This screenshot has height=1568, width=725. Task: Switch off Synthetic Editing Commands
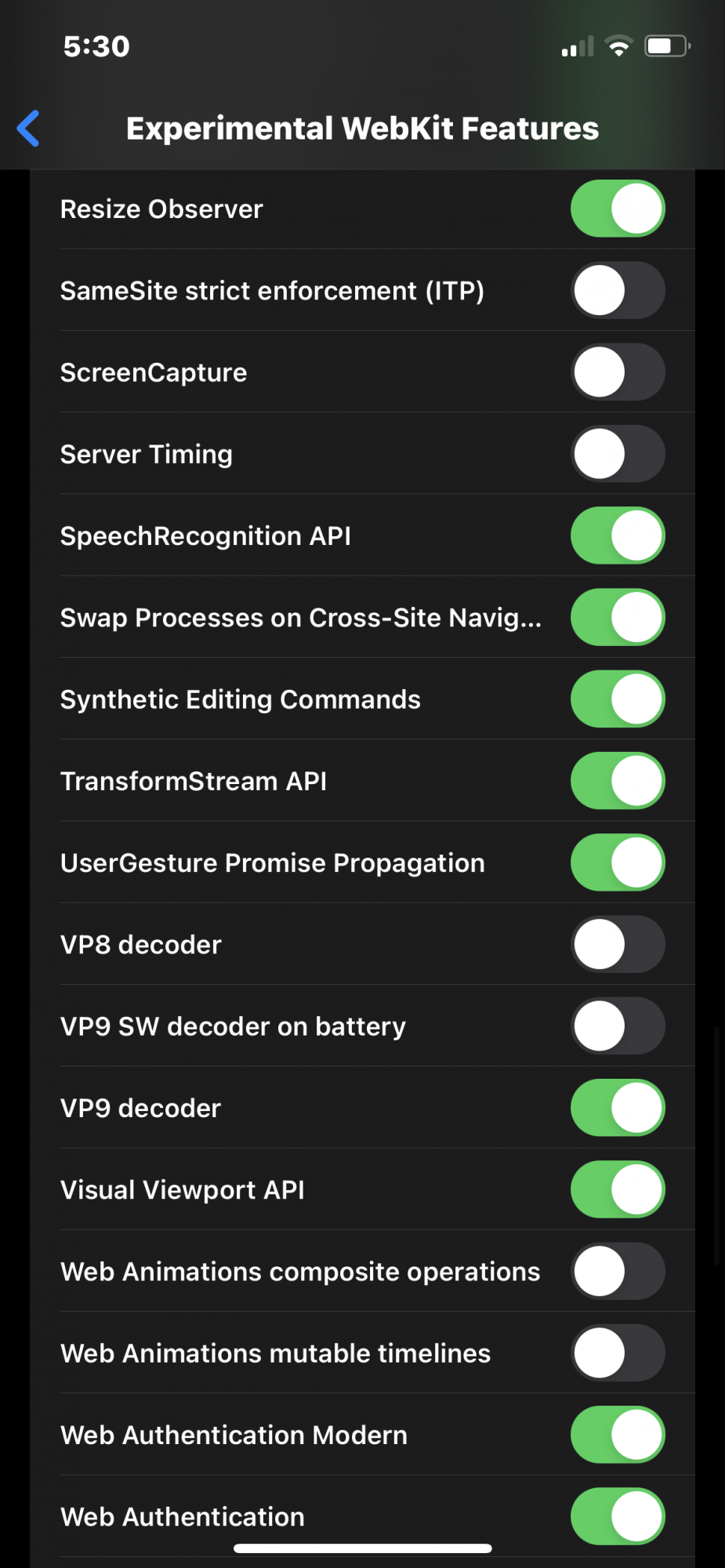(x=618, y=699)
